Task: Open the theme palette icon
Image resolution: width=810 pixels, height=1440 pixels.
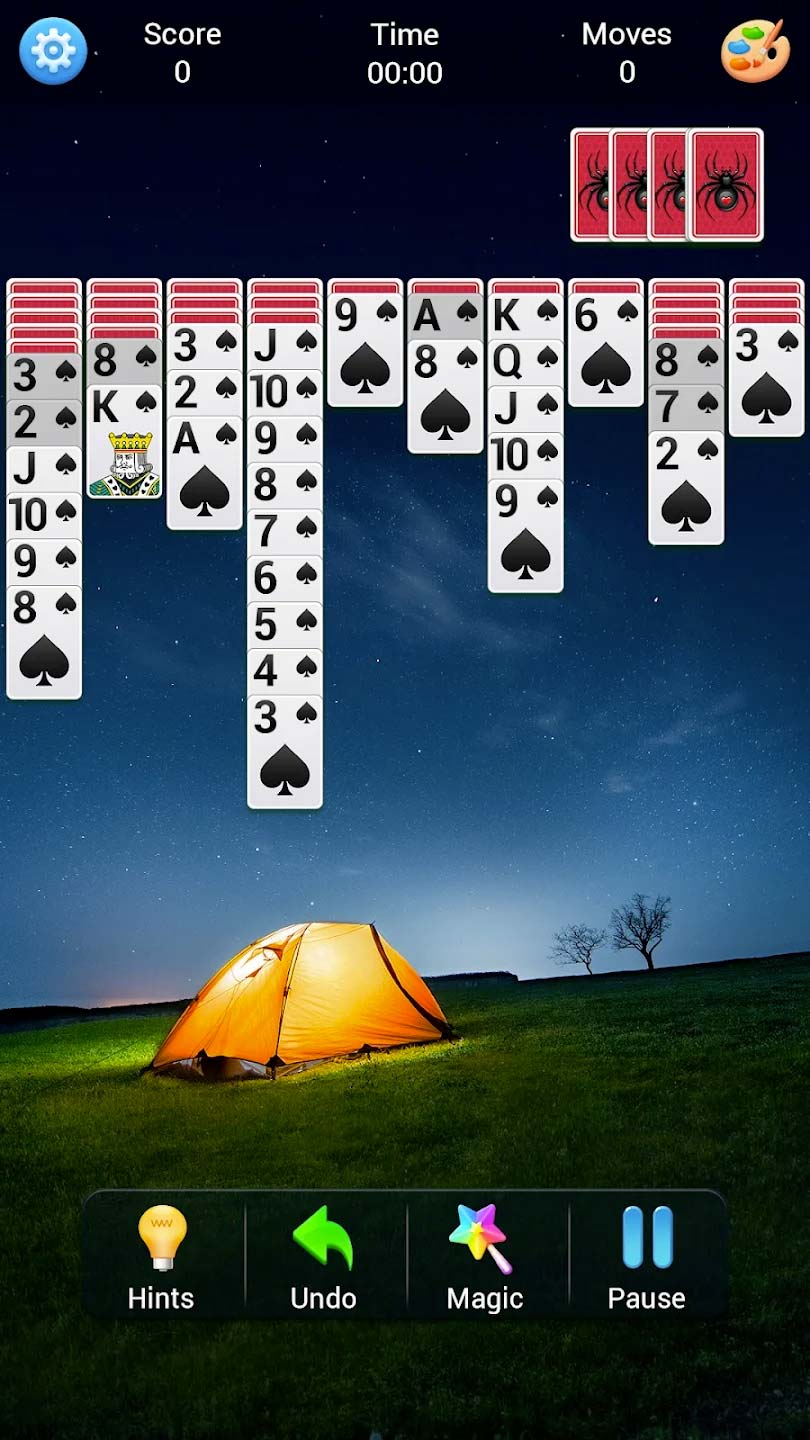Action: pos(755,50)
